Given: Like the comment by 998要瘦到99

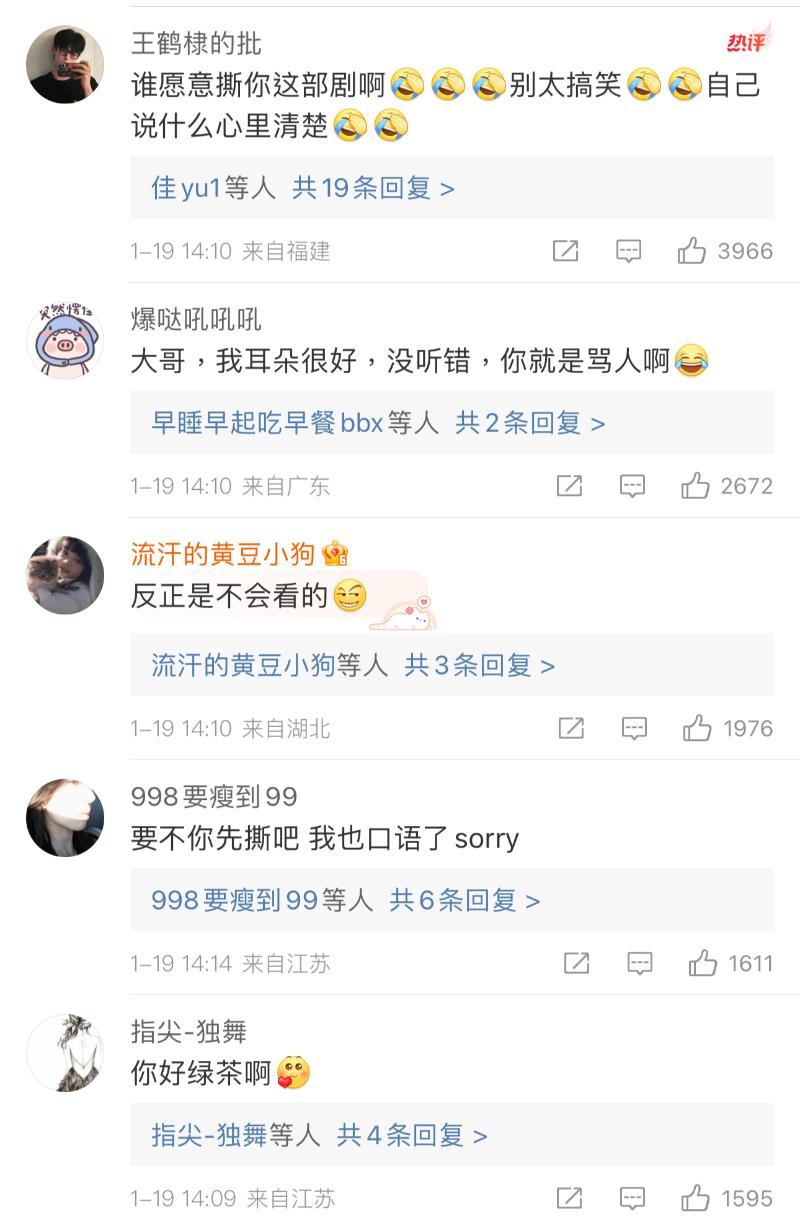Looking at the screenshot, I should coord(703,963).
